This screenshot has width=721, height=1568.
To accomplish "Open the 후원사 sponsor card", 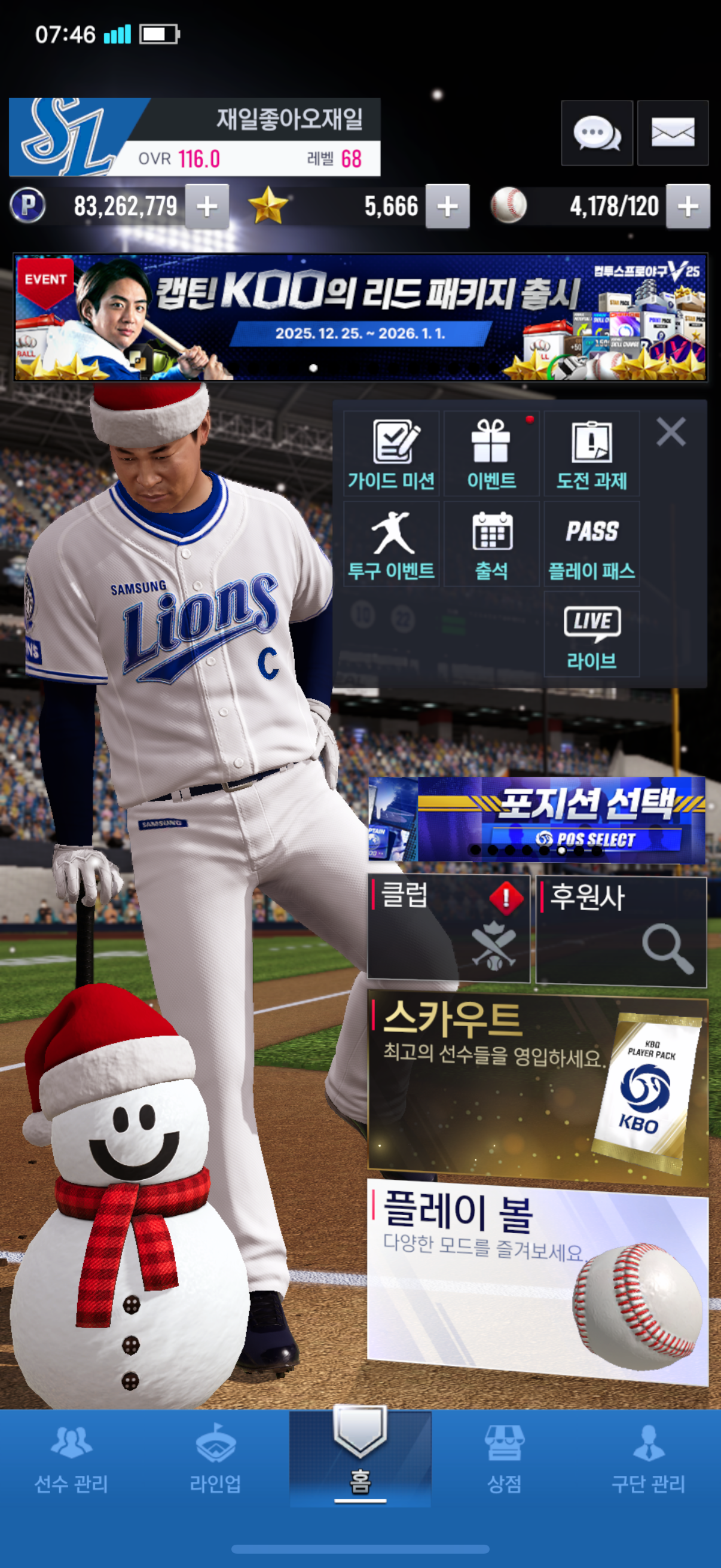I will click(621, 930).
